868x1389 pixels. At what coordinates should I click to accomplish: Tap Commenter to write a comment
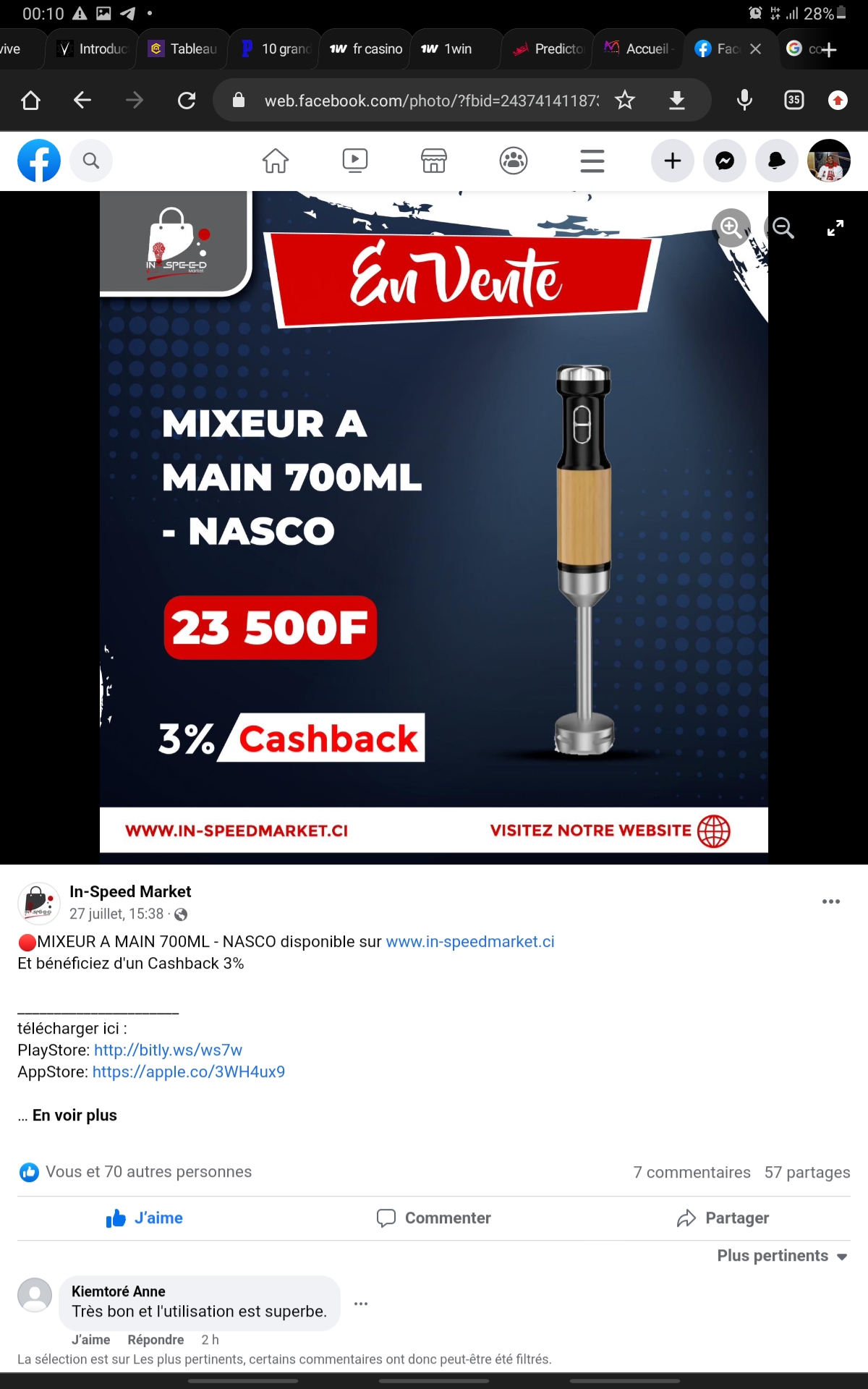point(434,1218)
